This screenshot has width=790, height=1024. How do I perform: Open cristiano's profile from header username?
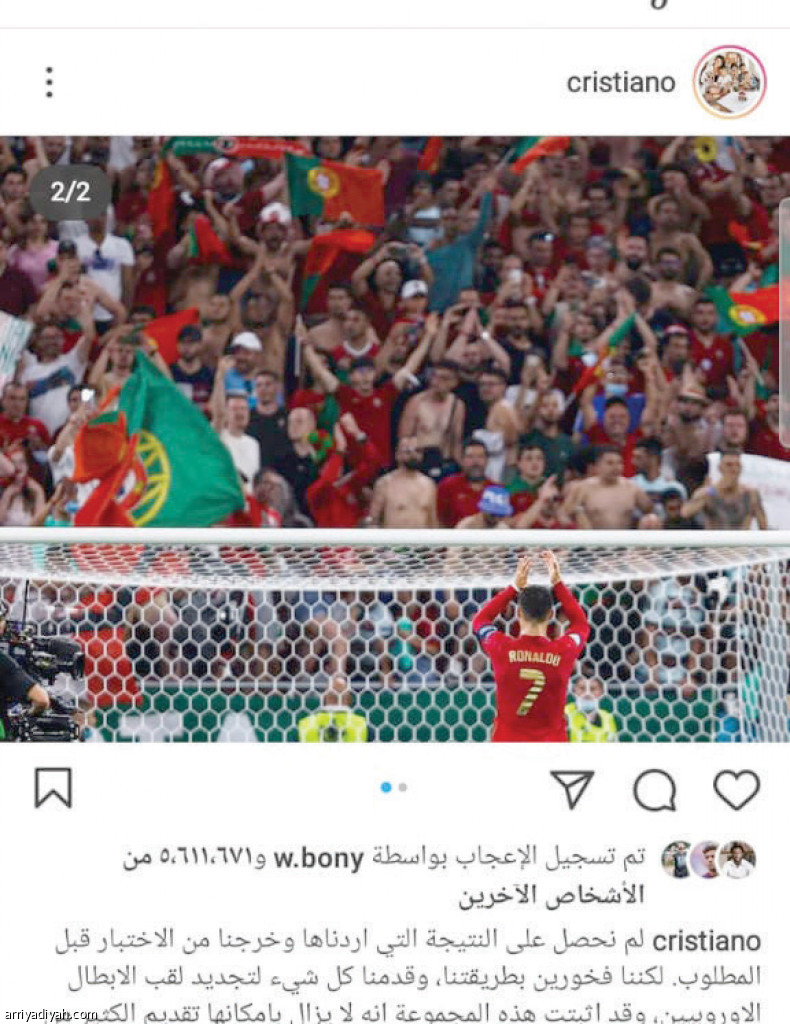(620, 82)
